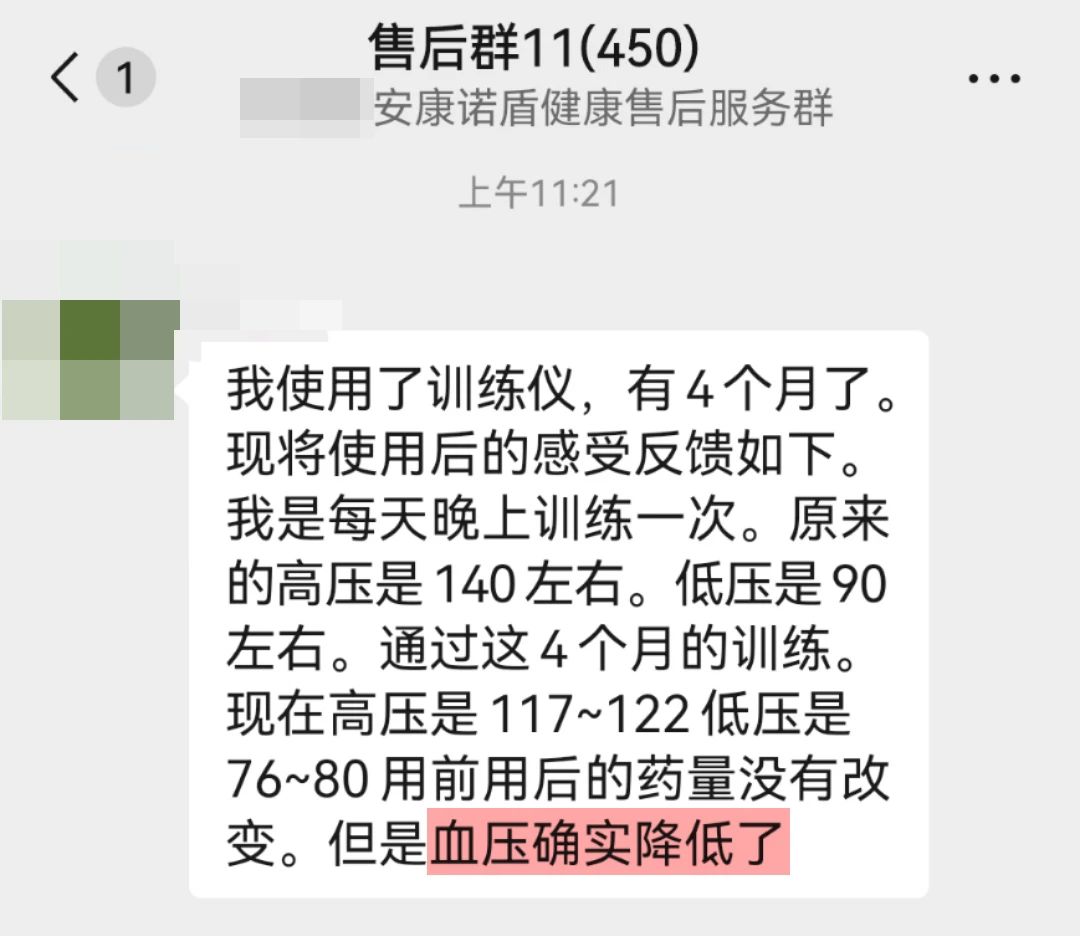
Task: Open the message sender's avatar profile
Action: (x=90, y=358)
